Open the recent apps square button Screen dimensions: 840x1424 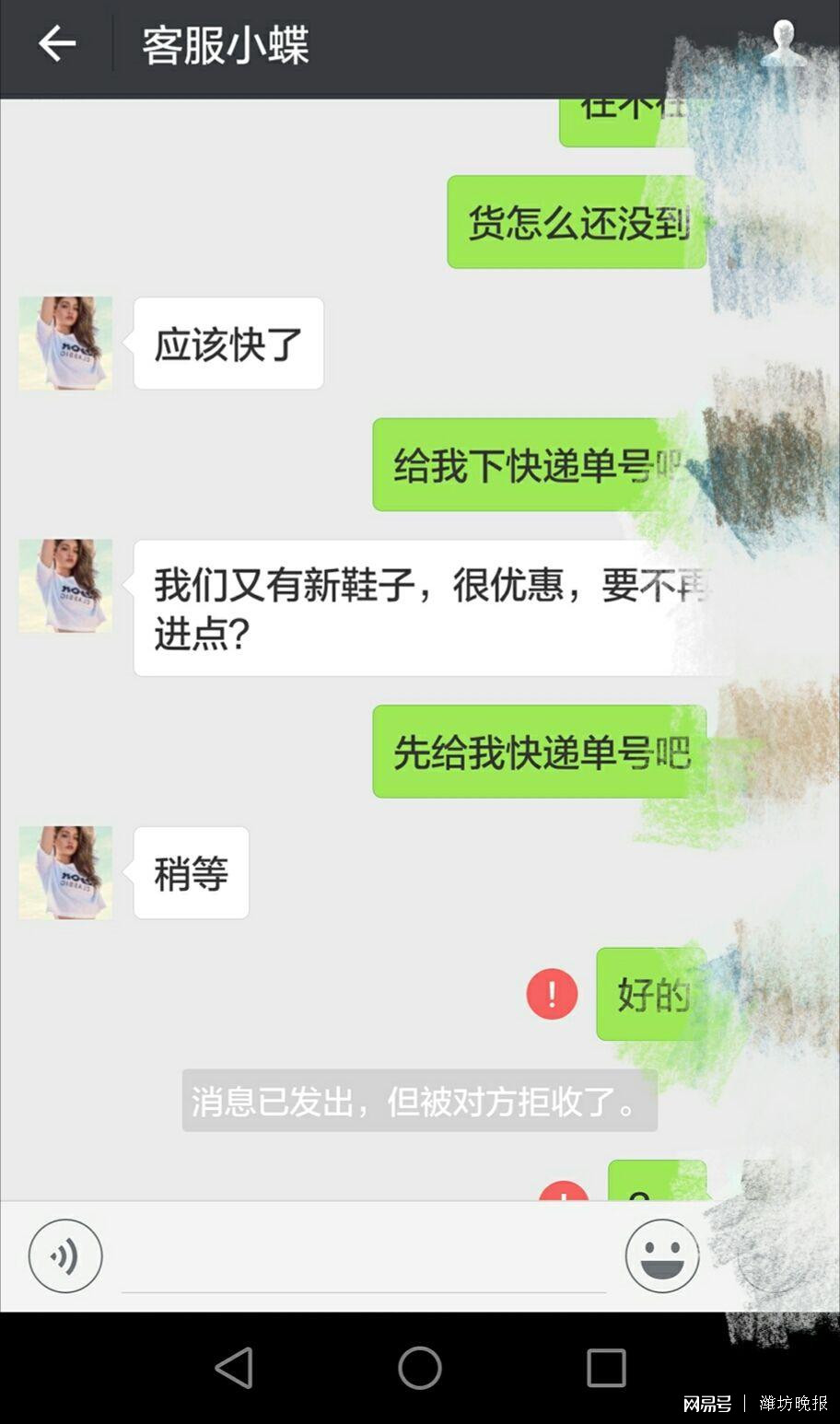tap(605, 1370)
